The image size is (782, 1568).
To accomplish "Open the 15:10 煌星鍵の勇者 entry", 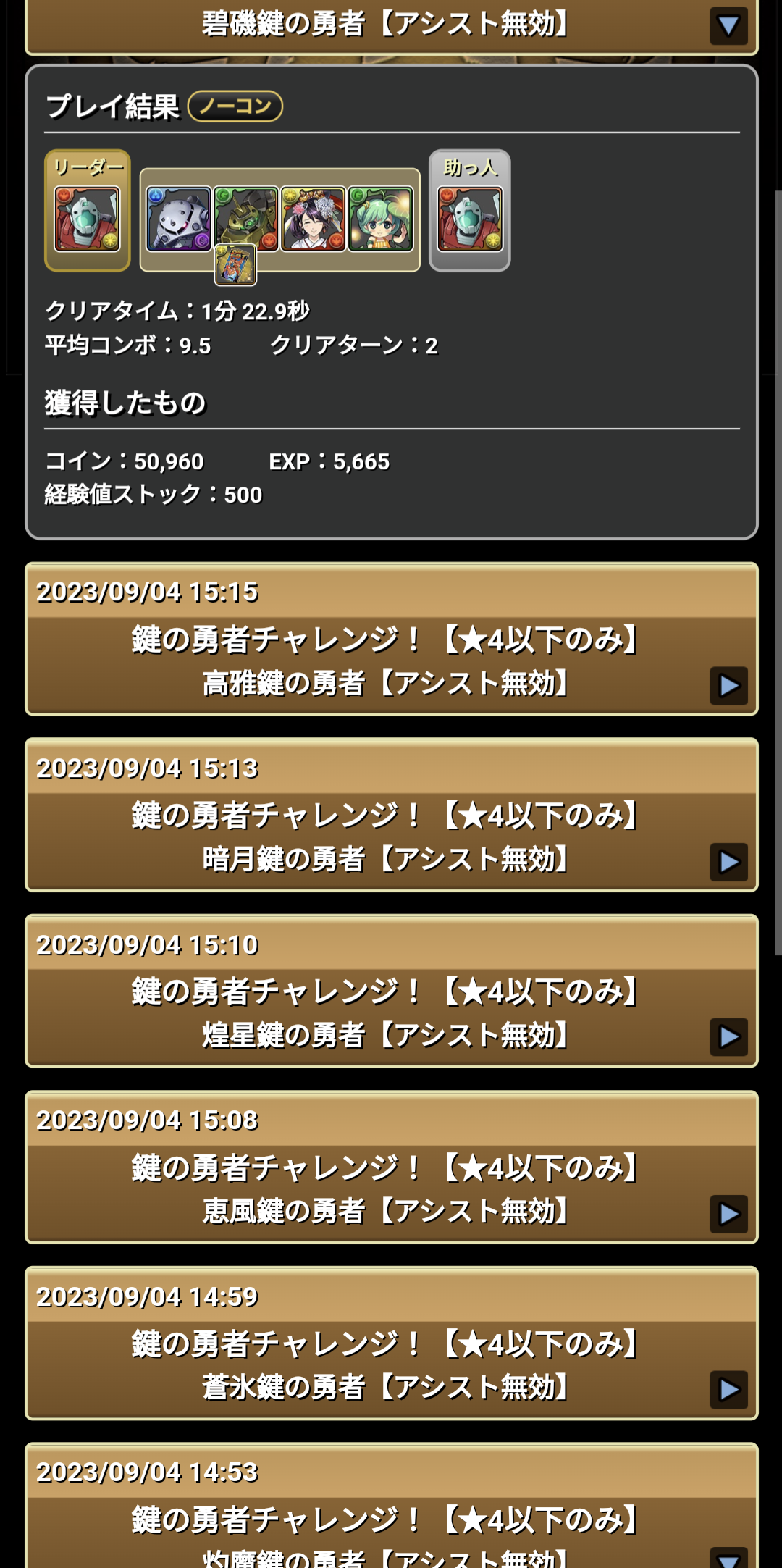I will pyautogui.click(x=728, y=1037).
